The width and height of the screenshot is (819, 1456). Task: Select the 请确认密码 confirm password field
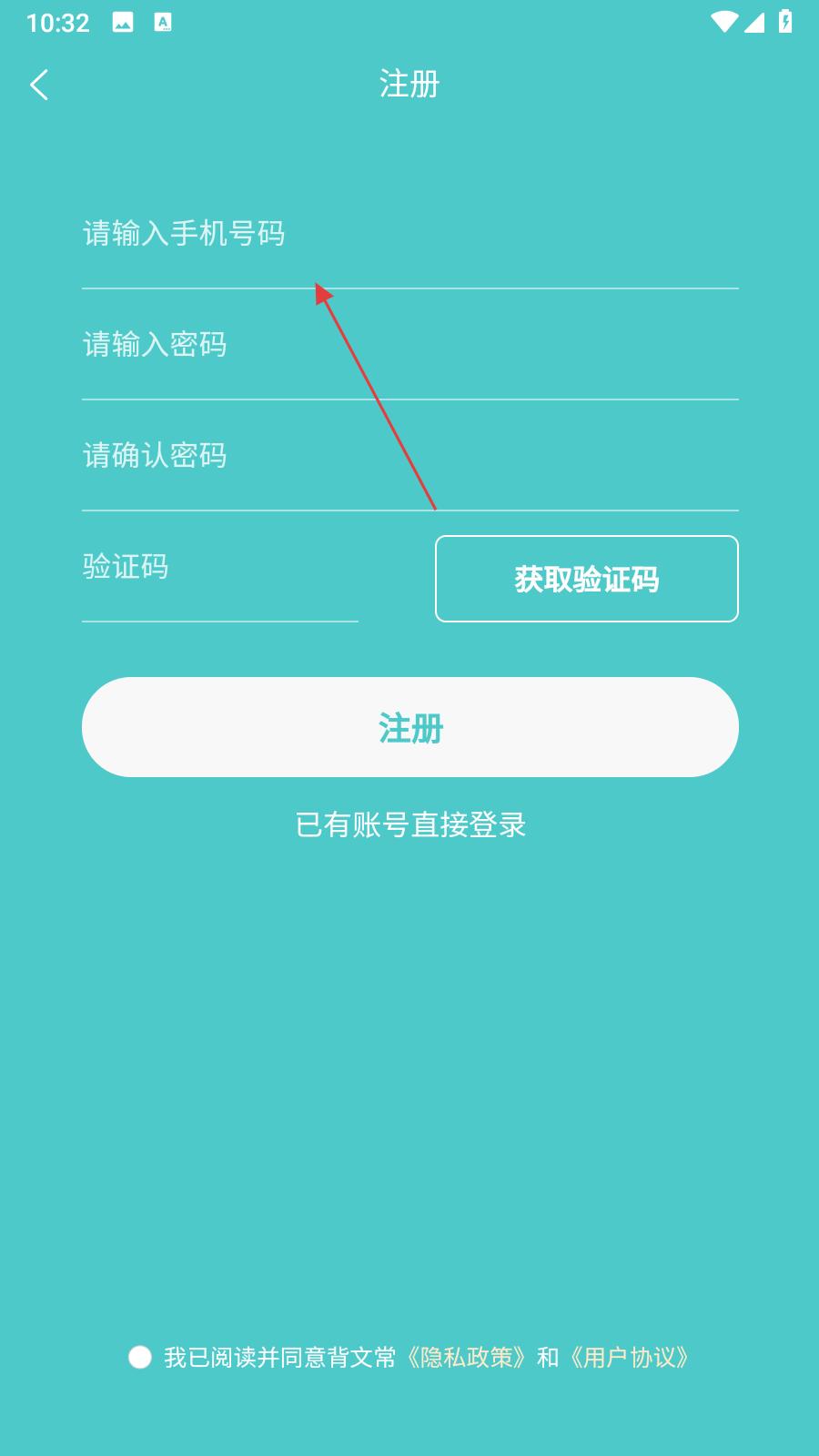[x=409, y=456]
